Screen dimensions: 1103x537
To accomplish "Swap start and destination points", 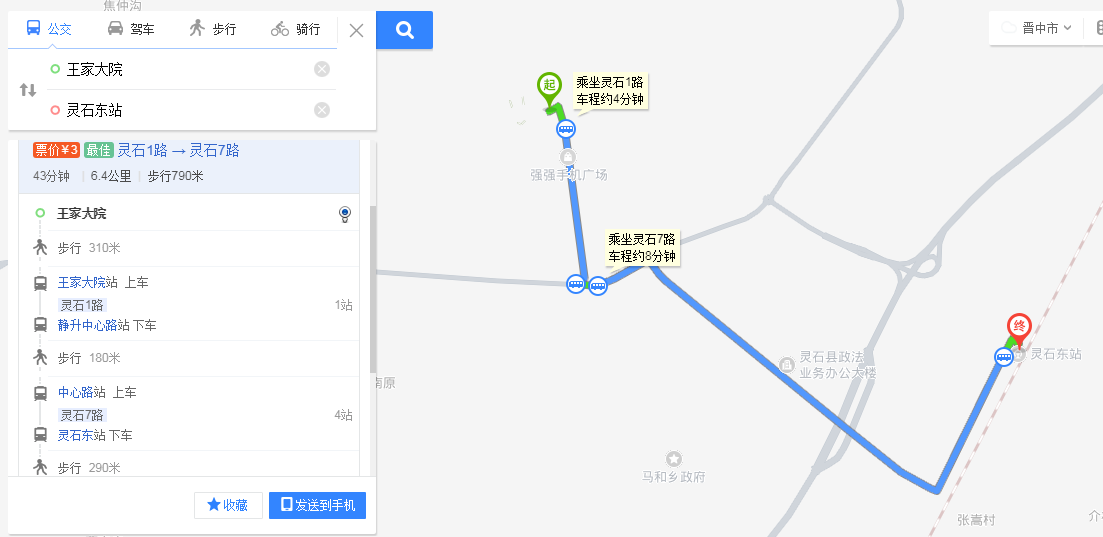I will click(28, 90).
